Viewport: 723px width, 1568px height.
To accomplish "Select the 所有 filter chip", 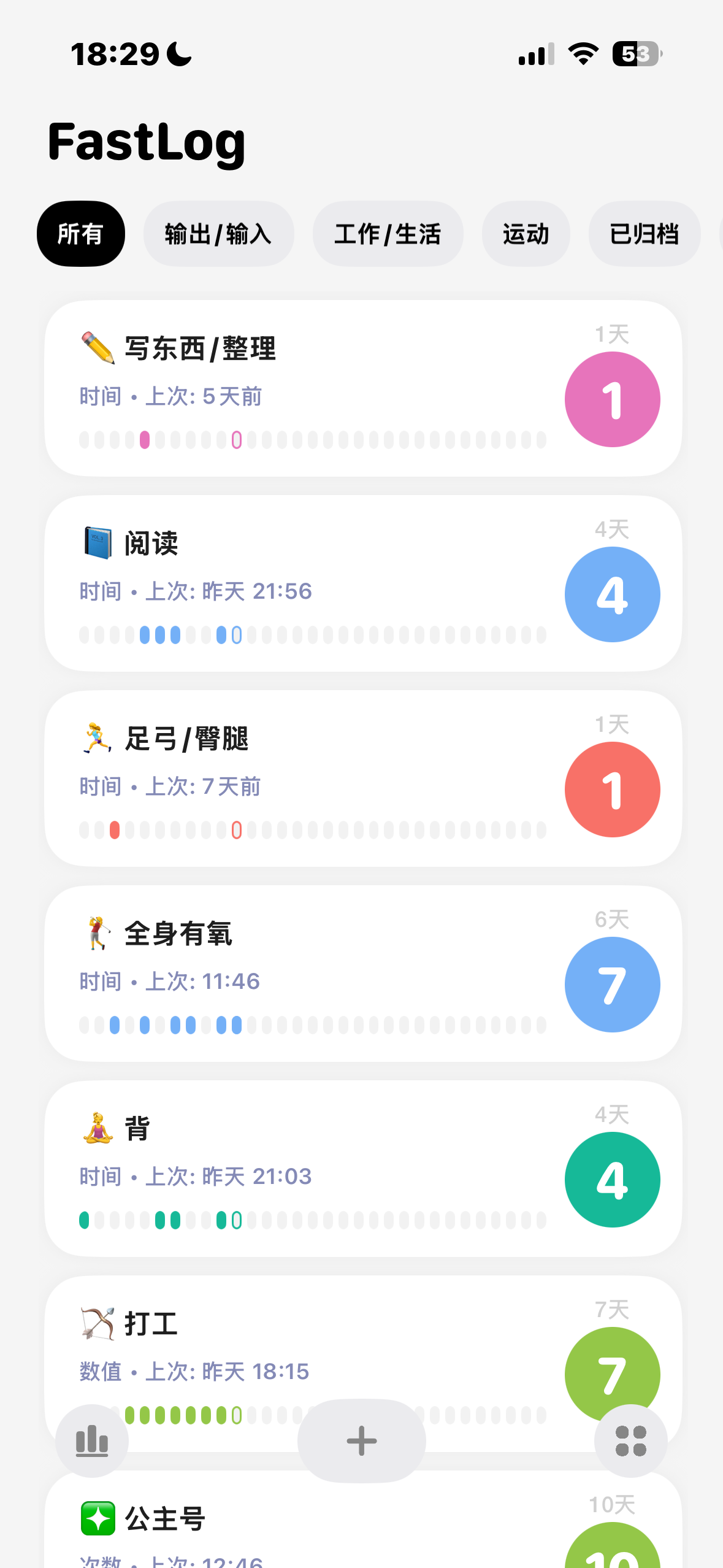I will point(80,234).
